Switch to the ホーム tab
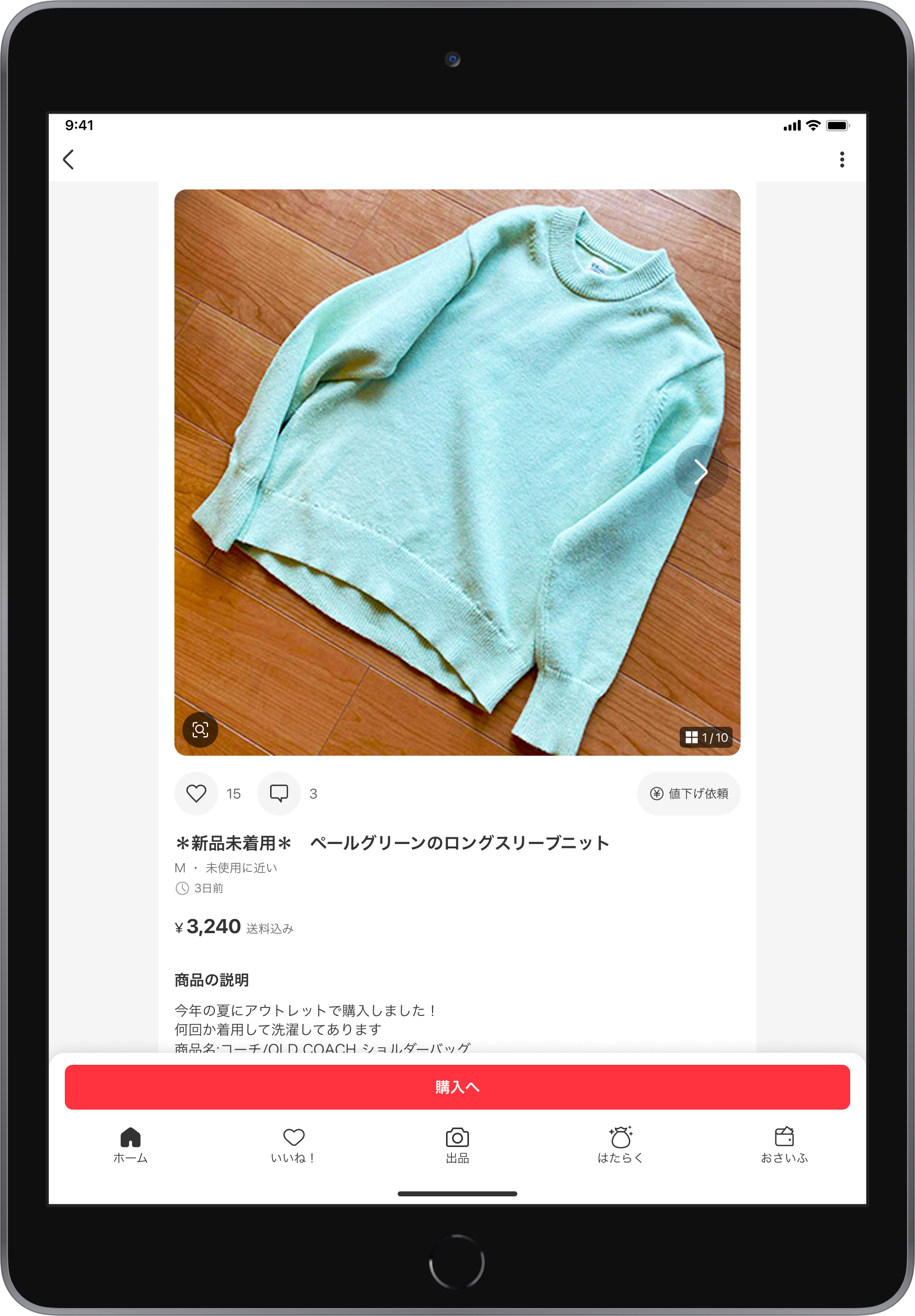Screen dimensions: 915x1316 [131, 1145]
